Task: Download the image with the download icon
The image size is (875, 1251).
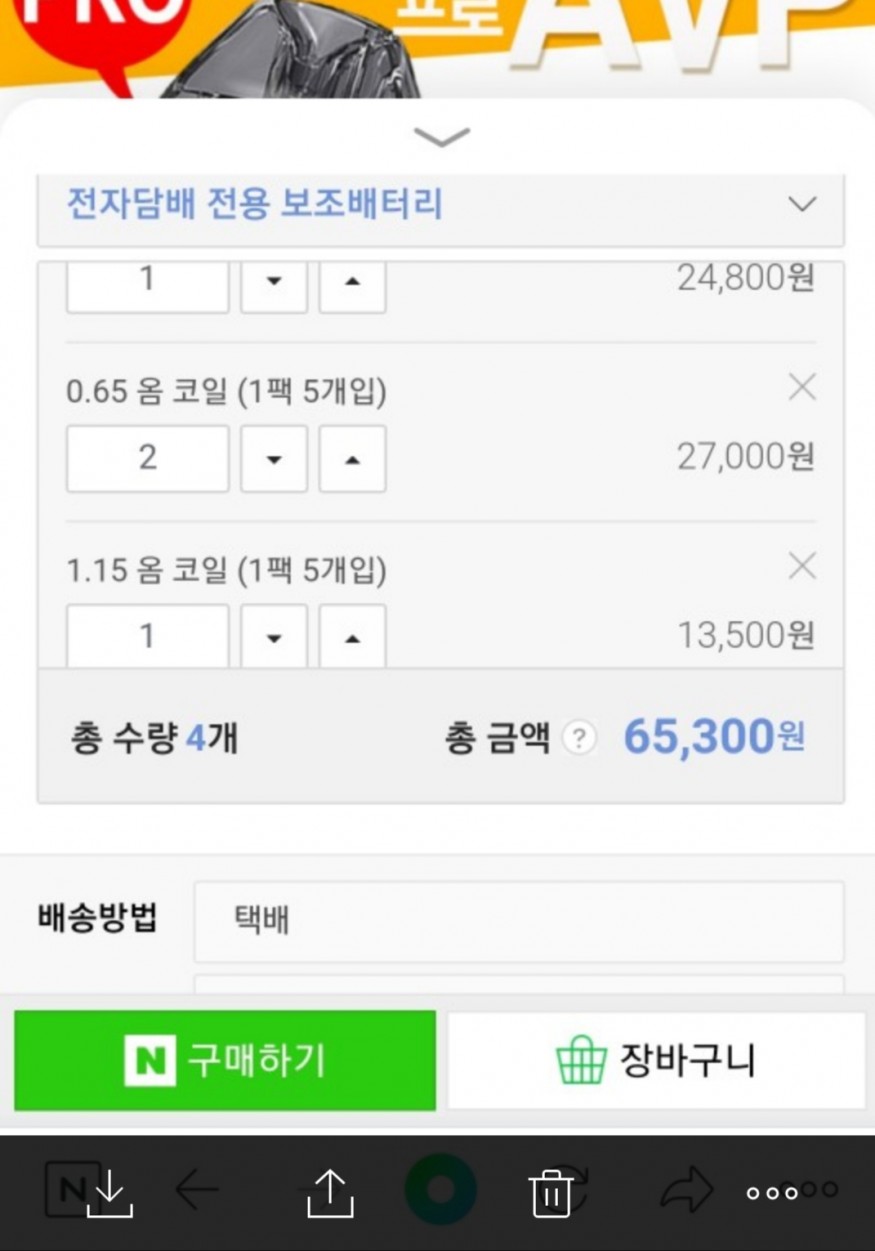Action: click(109, 1193)
